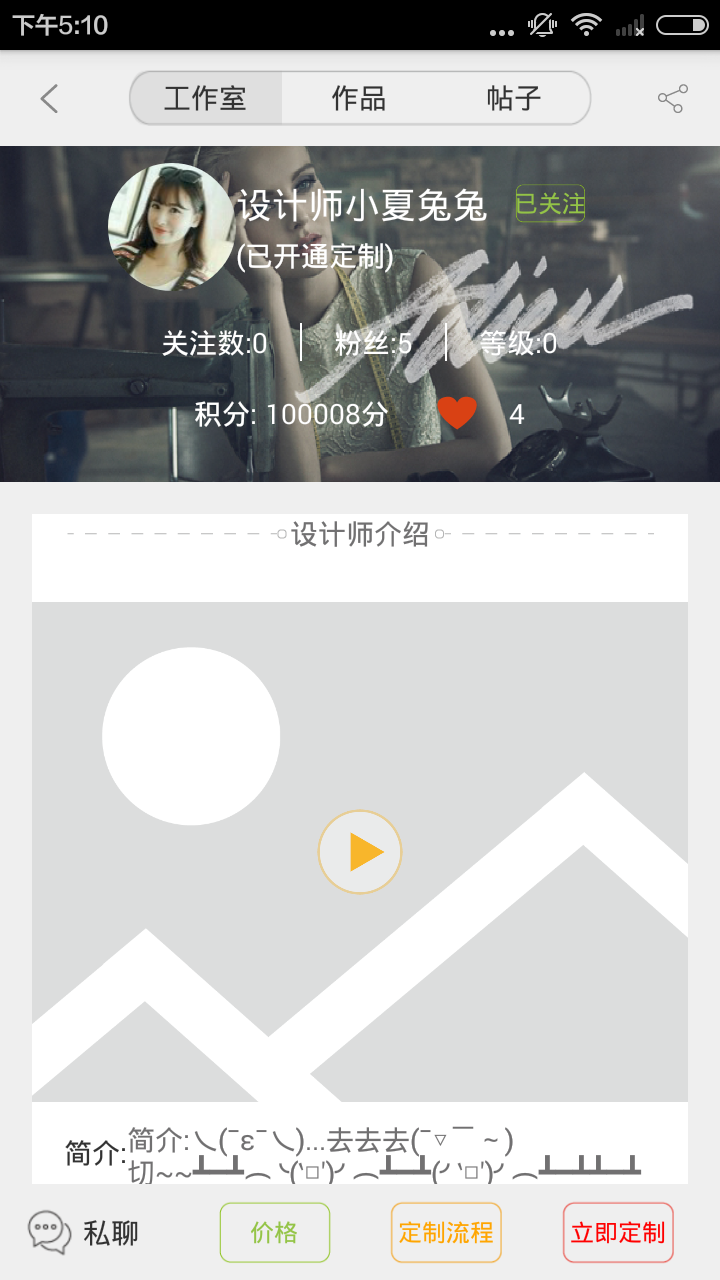
Task: Switch to the 作品 tab
Action: 359,98
